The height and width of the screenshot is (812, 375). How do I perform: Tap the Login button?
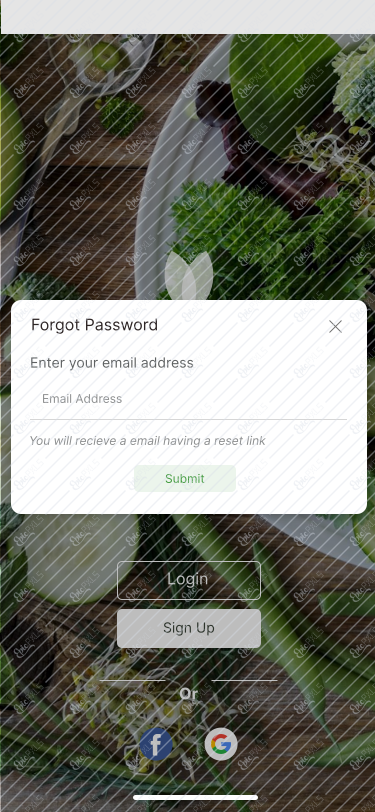189,580
